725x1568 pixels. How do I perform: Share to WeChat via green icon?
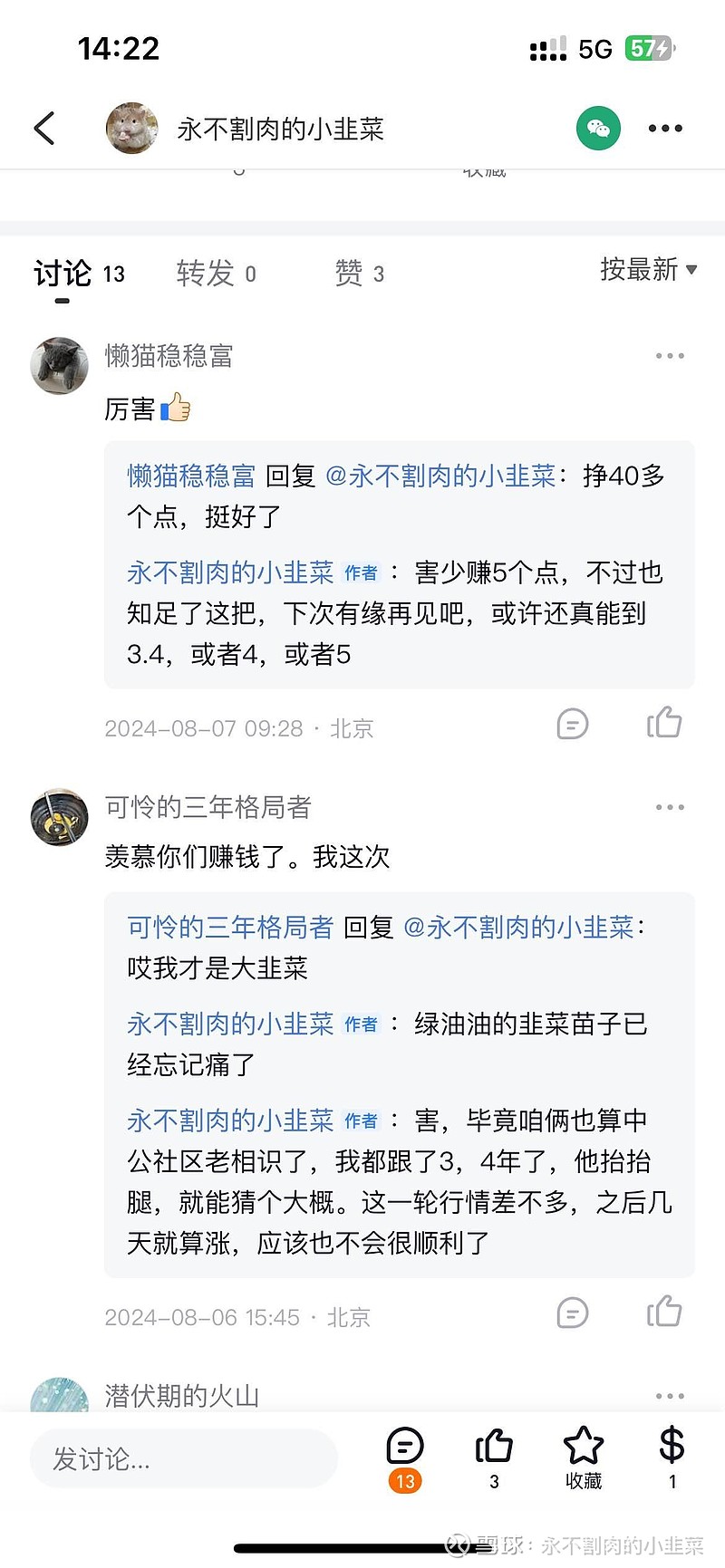point(599,129)
